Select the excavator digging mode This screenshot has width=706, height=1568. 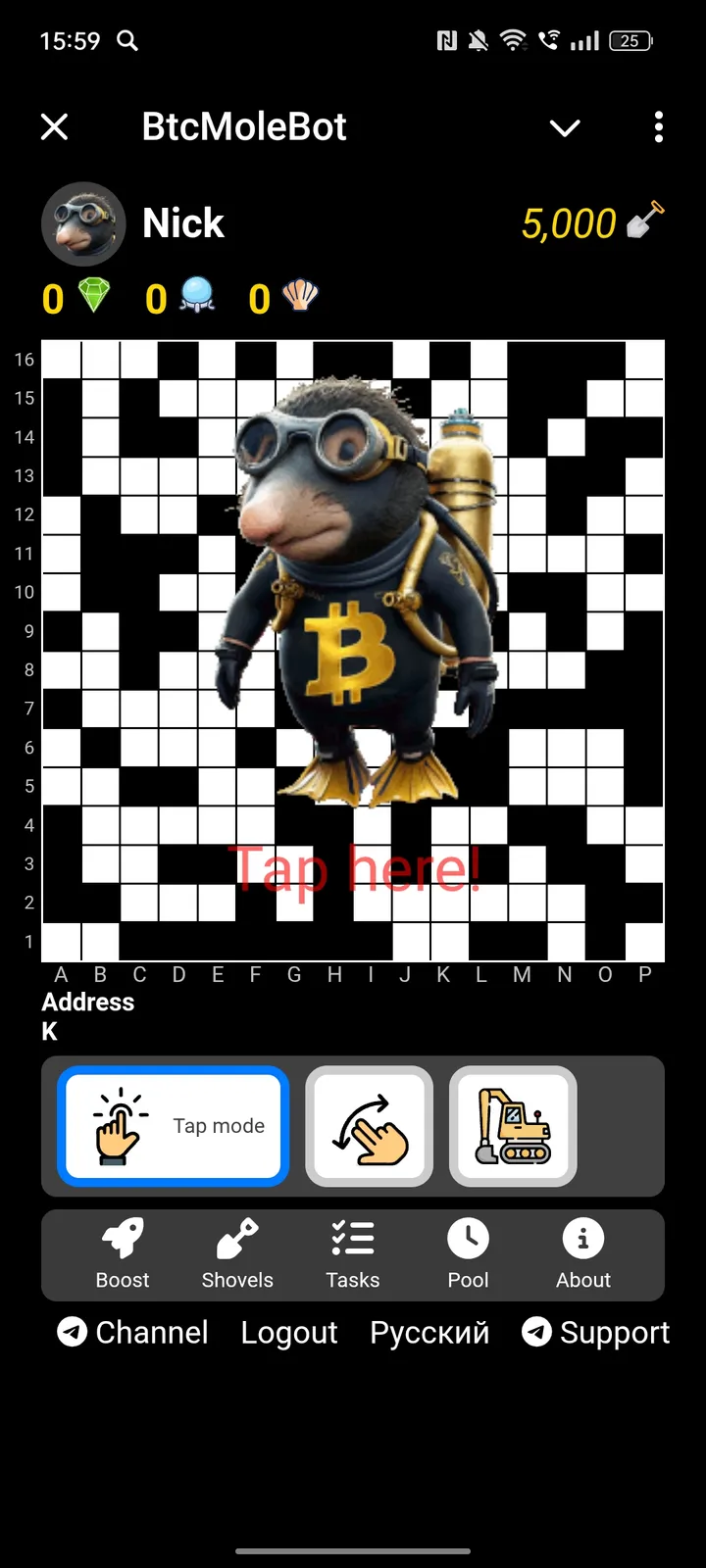[513, 1126]
